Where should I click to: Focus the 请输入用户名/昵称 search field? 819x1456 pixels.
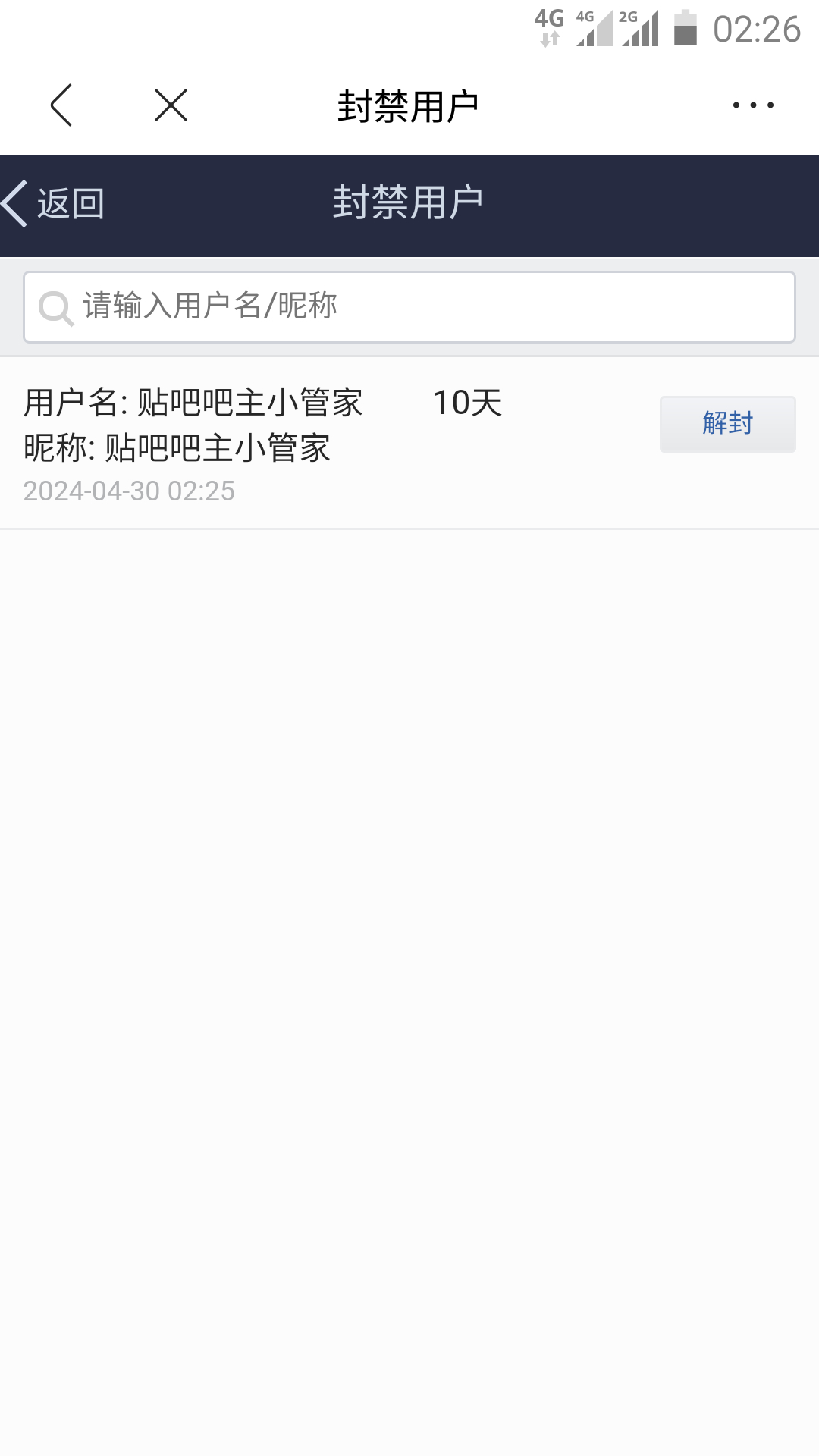(x=409, y=307)
